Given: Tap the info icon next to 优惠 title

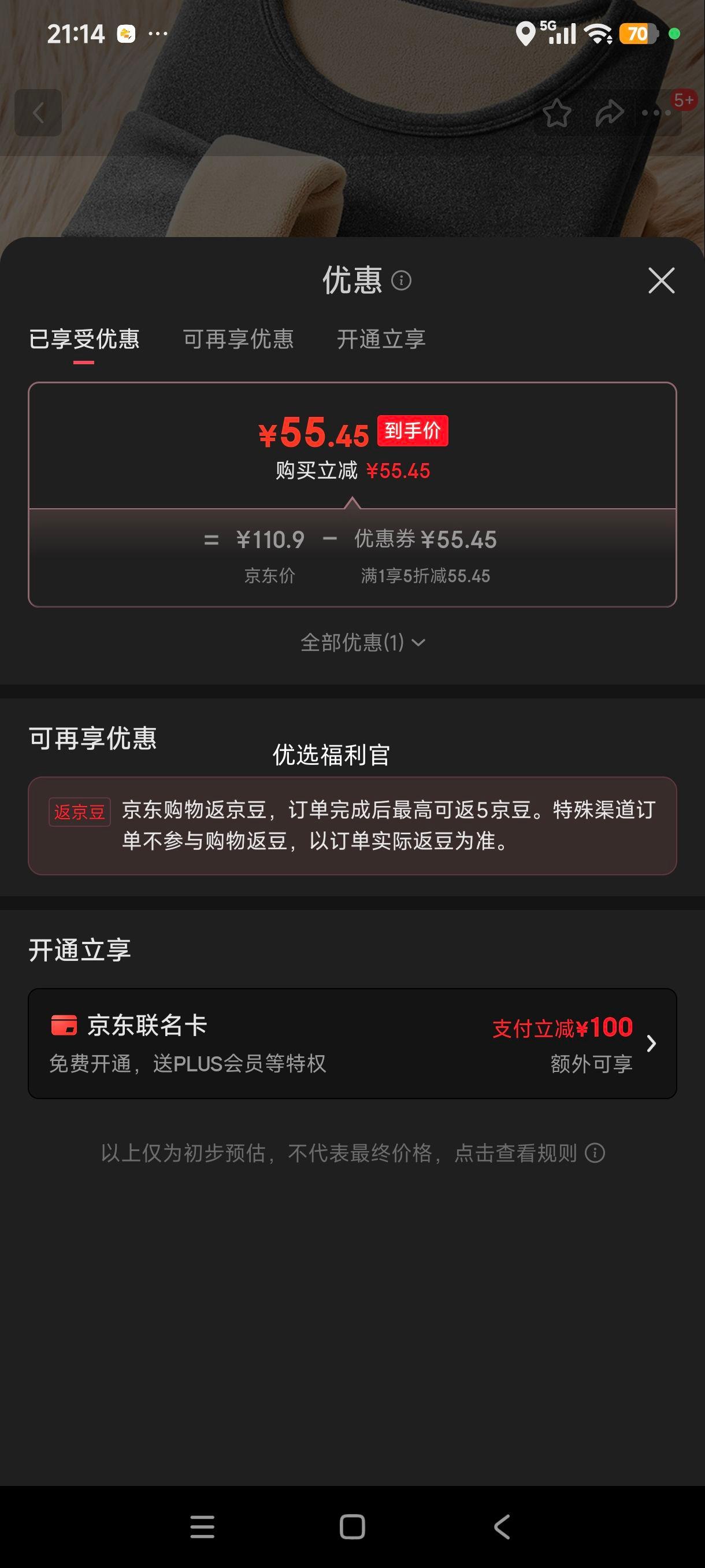Looking at the screenshot, I should coord(402,282).
